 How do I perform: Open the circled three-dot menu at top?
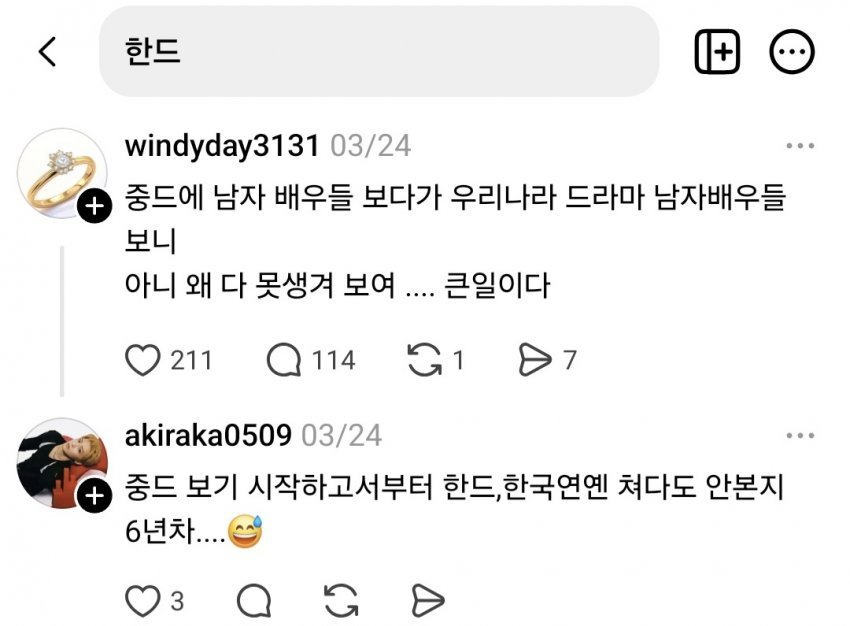point(791,51)
